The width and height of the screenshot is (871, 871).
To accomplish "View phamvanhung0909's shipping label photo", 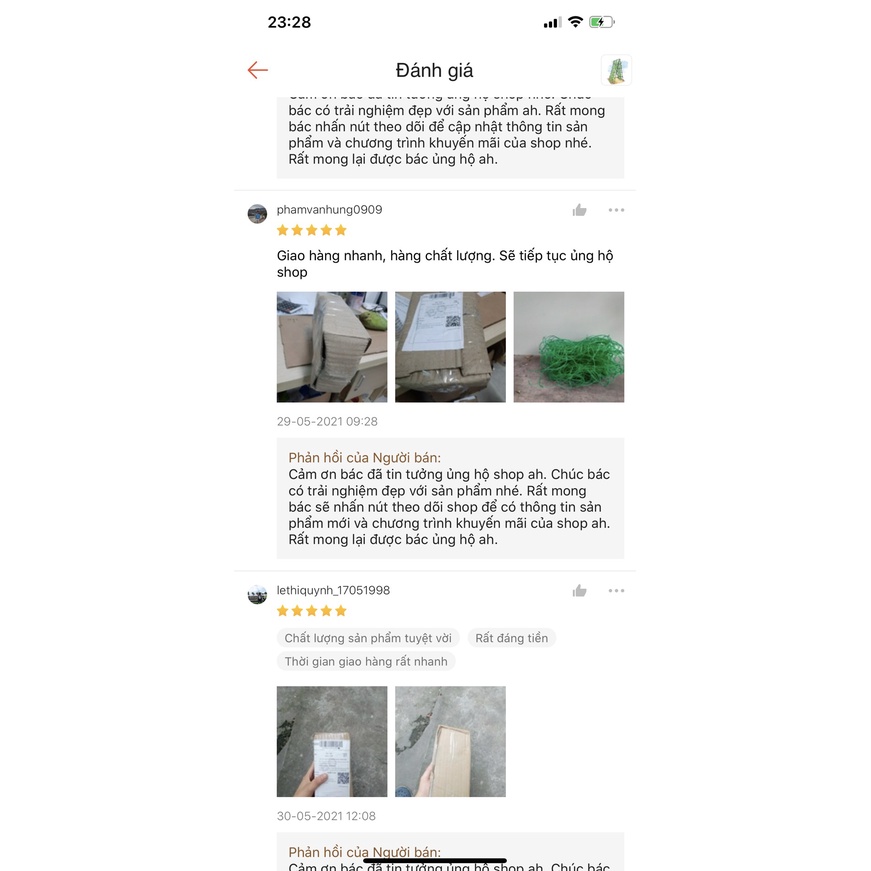I will coord(450,347).
